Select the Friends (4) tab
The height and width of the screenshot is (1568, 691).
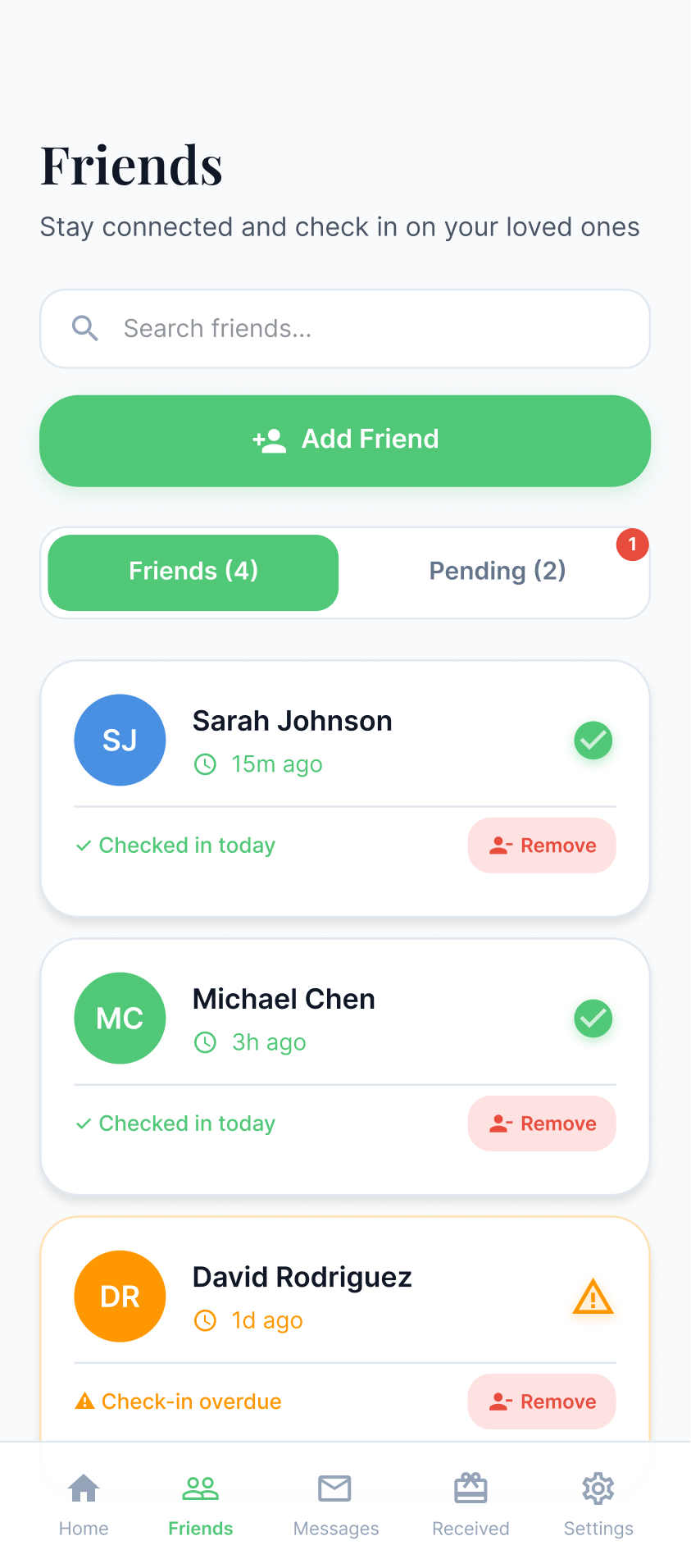coord(192,571)
